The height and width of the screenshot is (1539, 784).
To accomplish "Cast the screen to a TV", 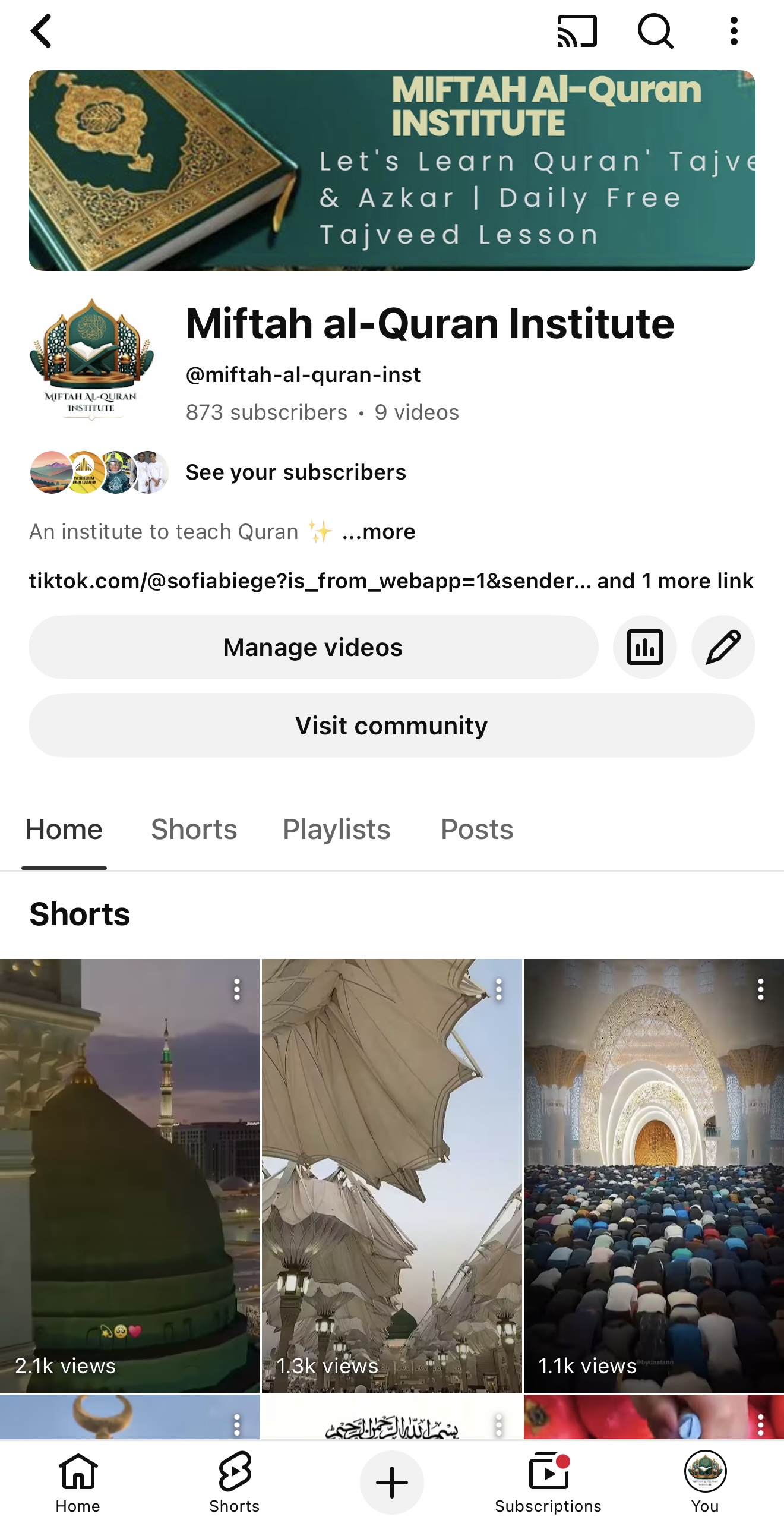I will tap(577, 31).
